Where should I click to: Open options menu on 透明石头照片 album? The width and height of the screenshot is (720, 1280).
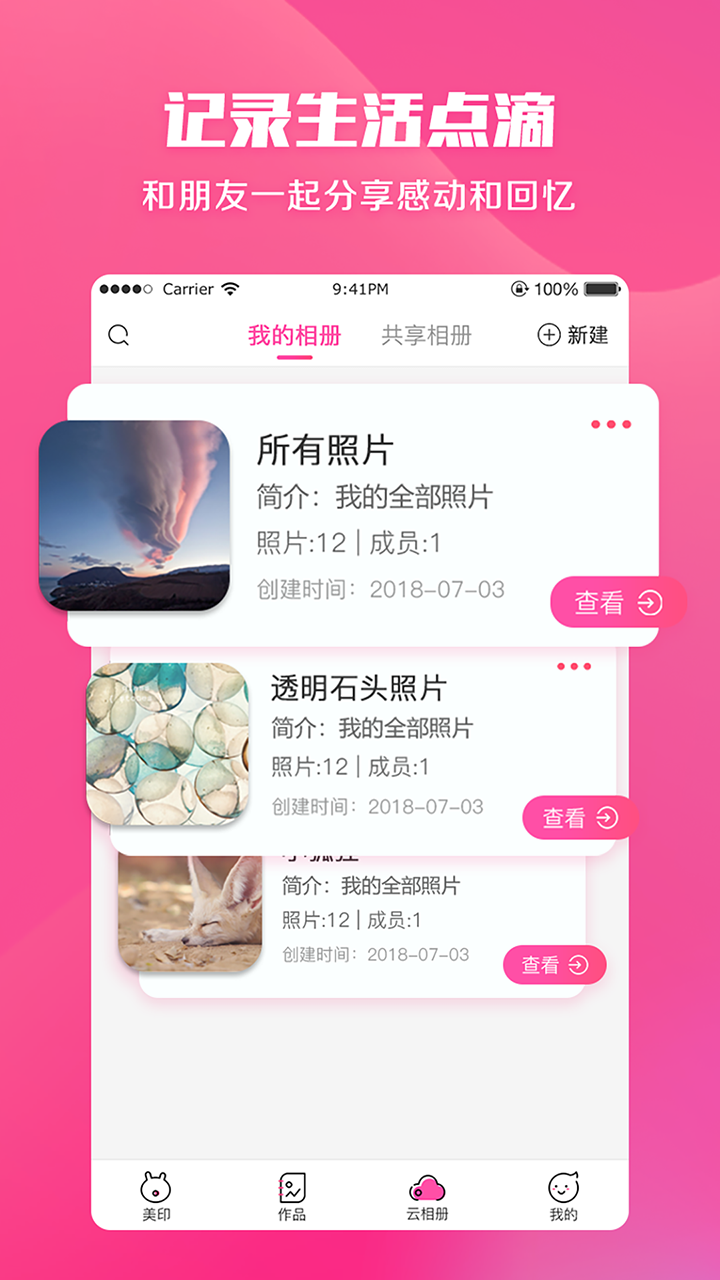click(x=573, y=665)
